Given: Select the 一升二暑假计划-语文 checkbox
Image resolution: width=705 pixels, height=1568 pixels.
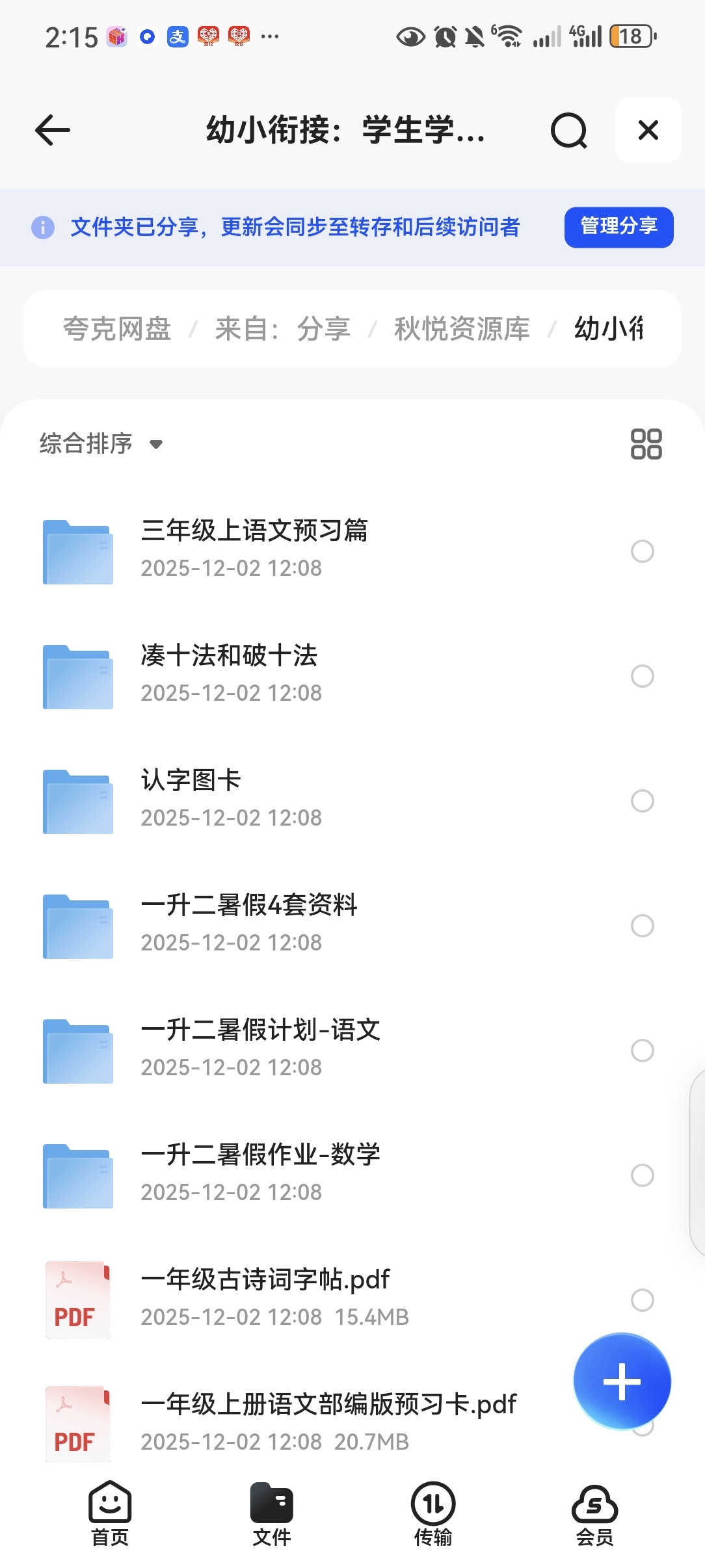Looking at the screenshot, I should tap(642, 1051).
